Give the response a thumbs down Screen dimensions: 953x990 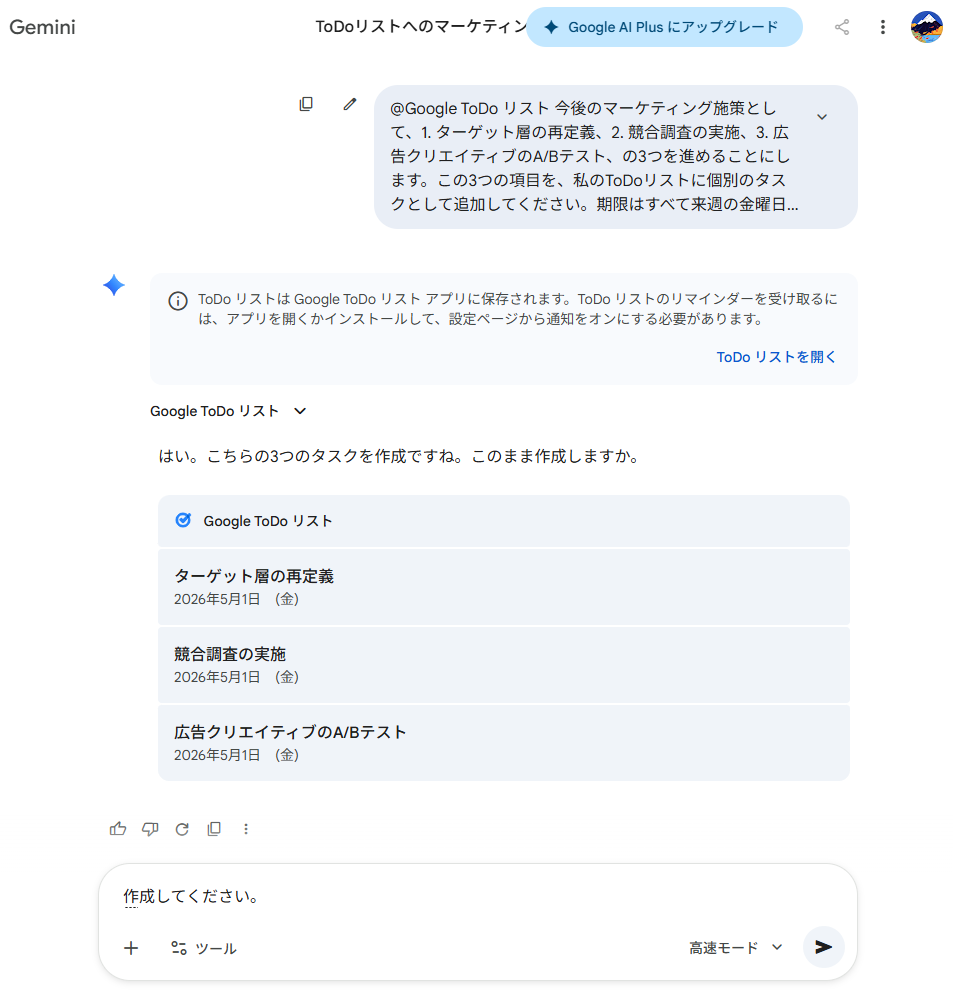(x=150, y=829)
